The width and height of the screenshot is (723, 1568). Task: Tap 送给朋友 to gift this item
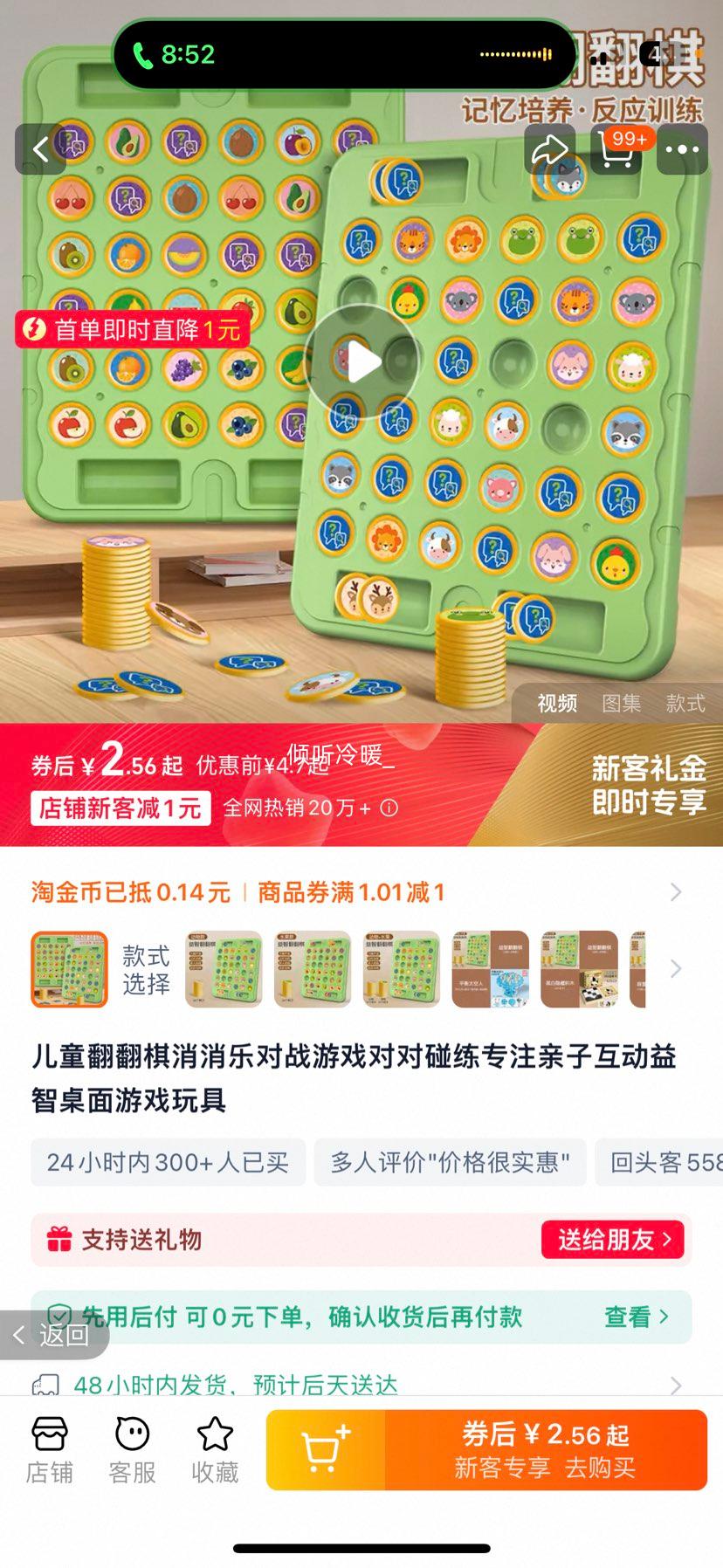(x=613, y=1240)
